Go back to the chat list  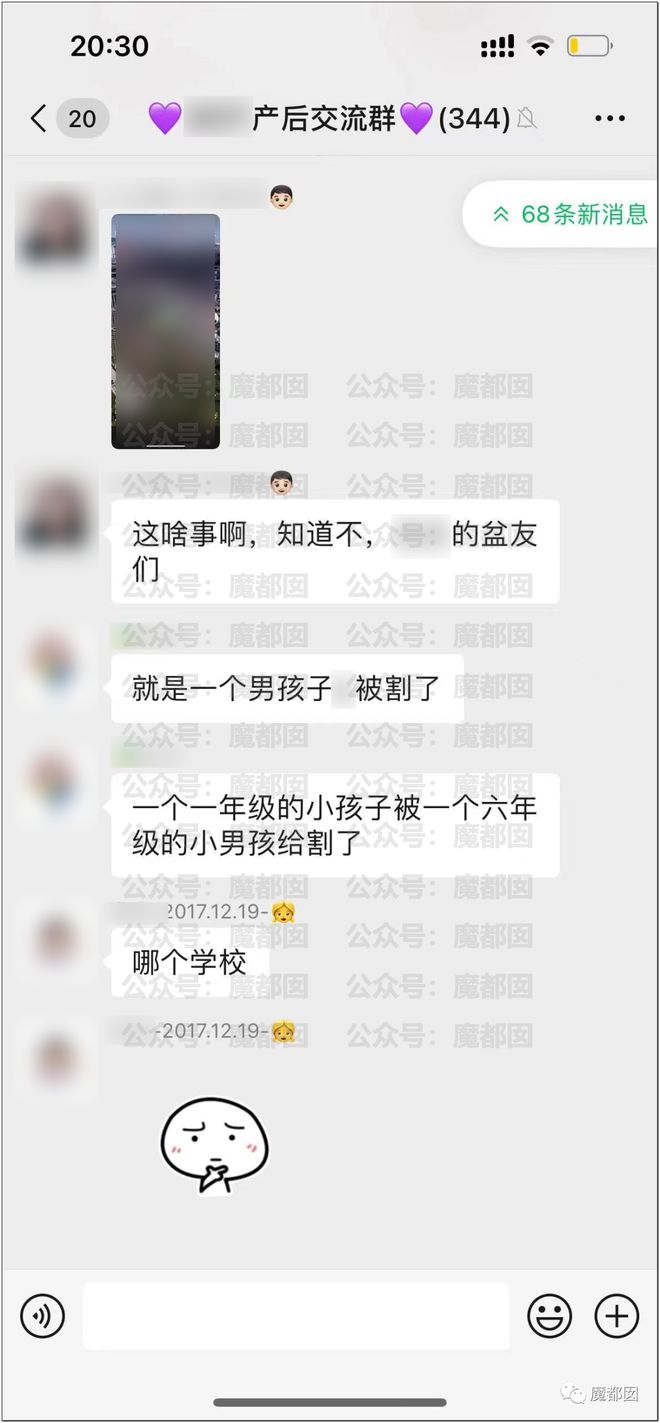click(38, 119)
